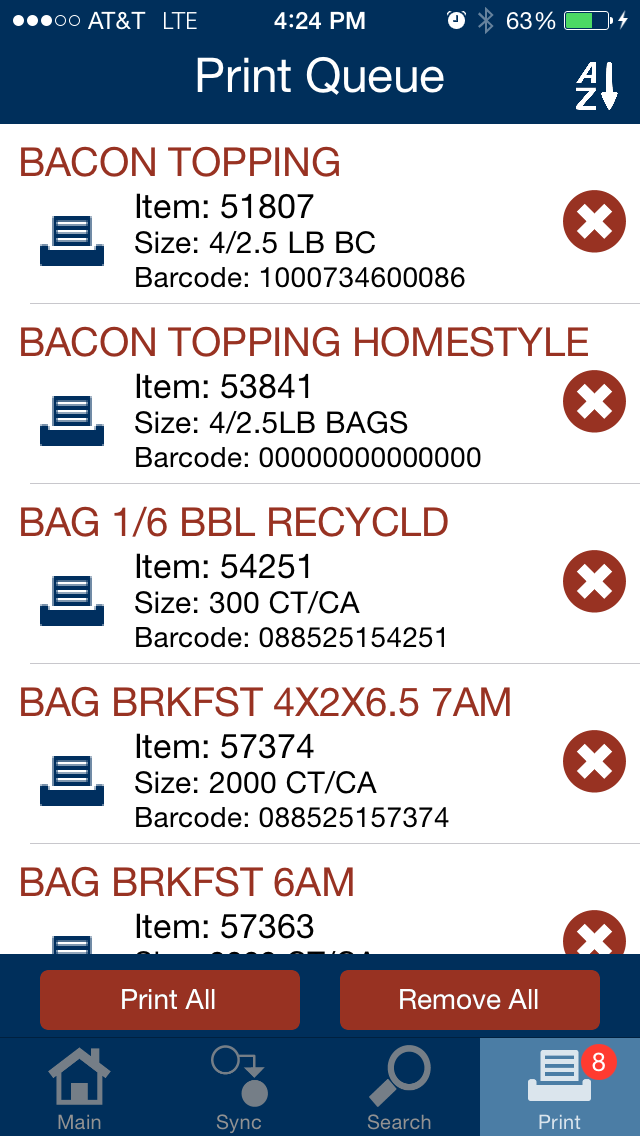Clear the queue with Remove All
This screenshot has height=1136, width=640.
469,1000
